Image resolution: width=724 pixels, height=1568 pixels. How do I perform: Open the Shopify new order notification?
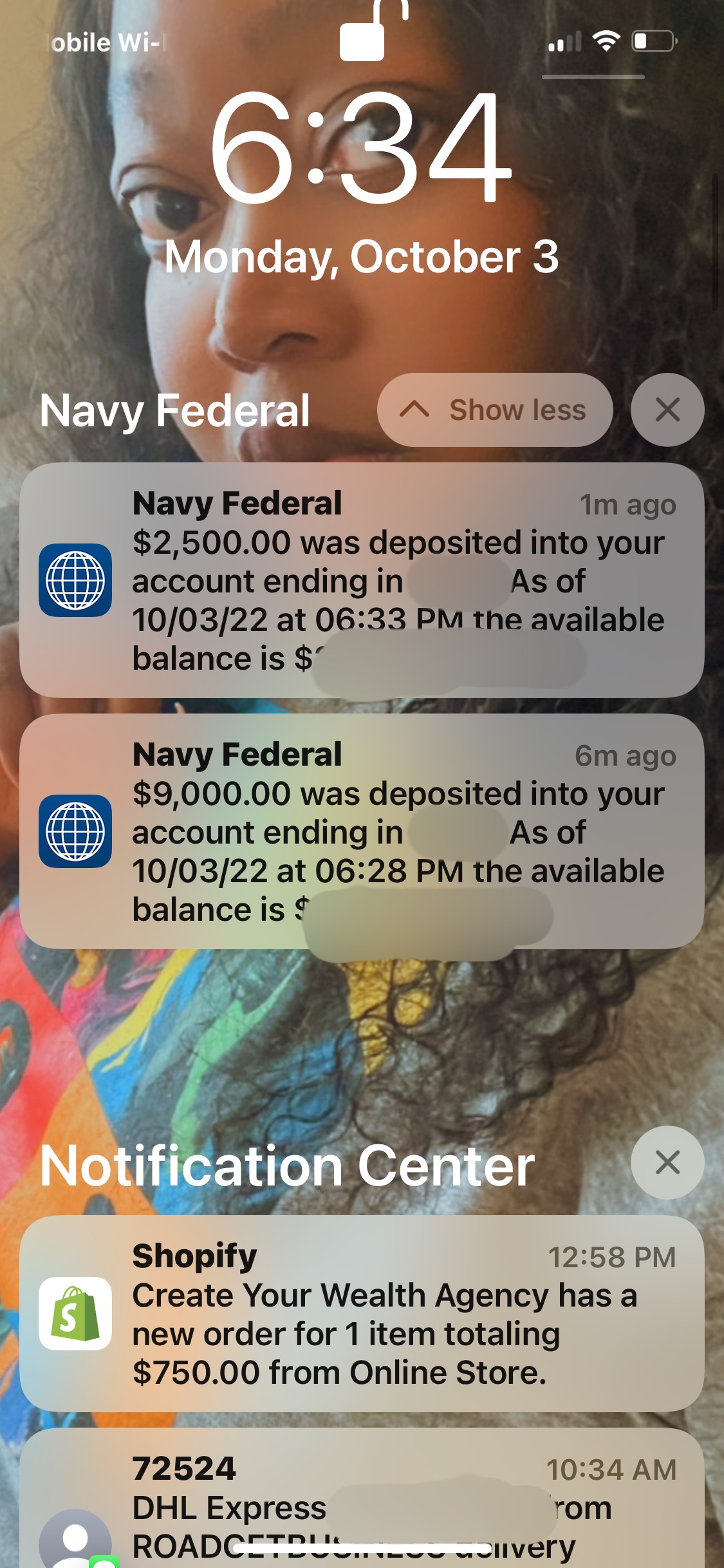pyautogui.click(x=362, y=1314)
